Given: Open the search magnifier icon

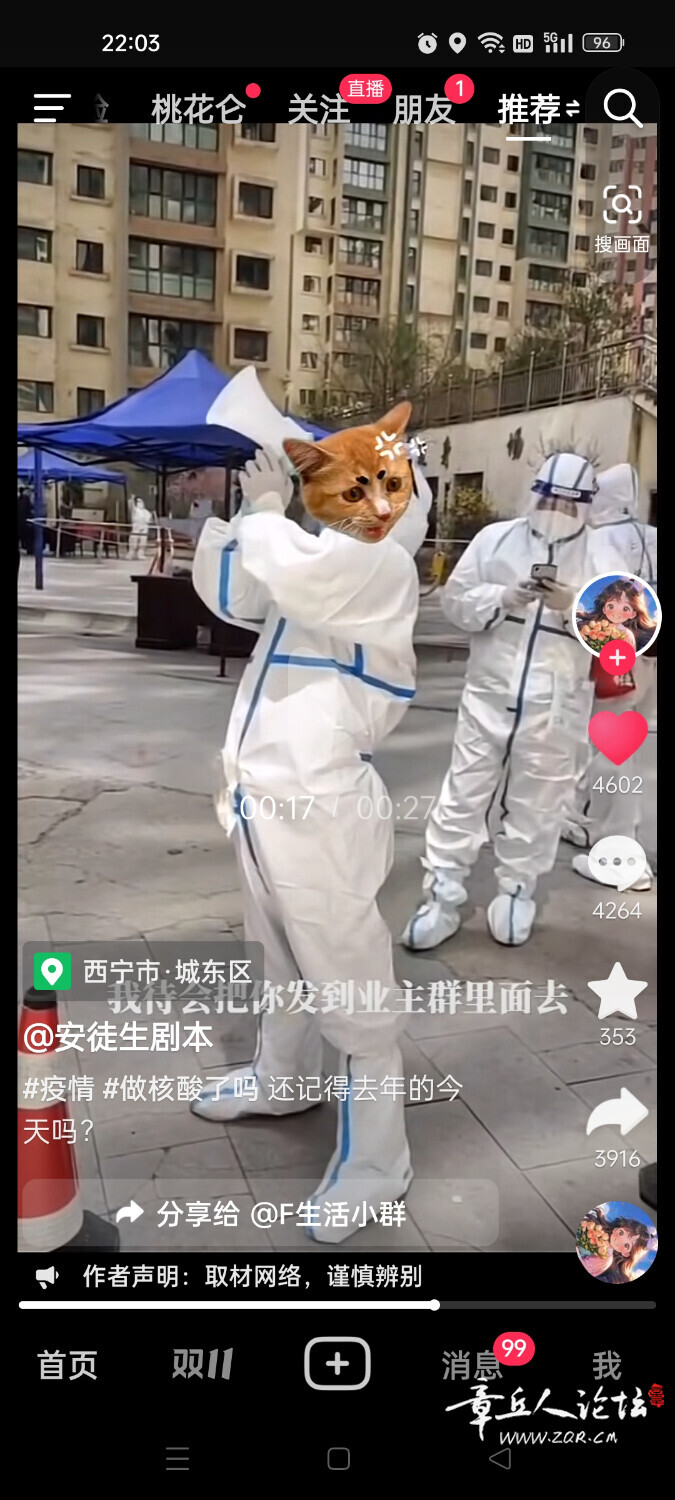Looking at the screenshot, I should tap(622, 108).
